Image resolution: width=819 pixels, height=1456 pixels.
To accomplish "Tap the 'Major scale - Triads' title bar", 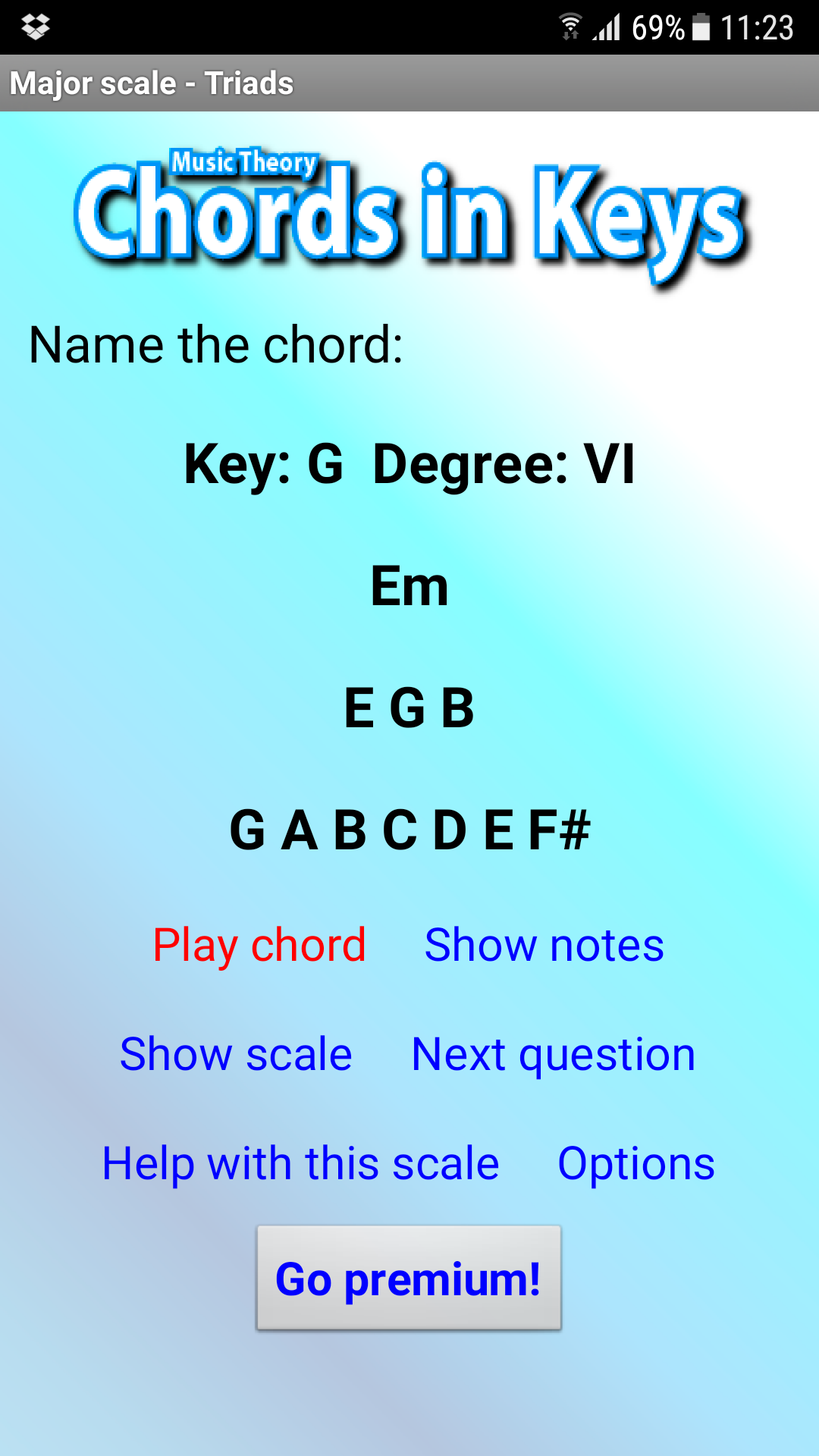I will pos(150,84).
